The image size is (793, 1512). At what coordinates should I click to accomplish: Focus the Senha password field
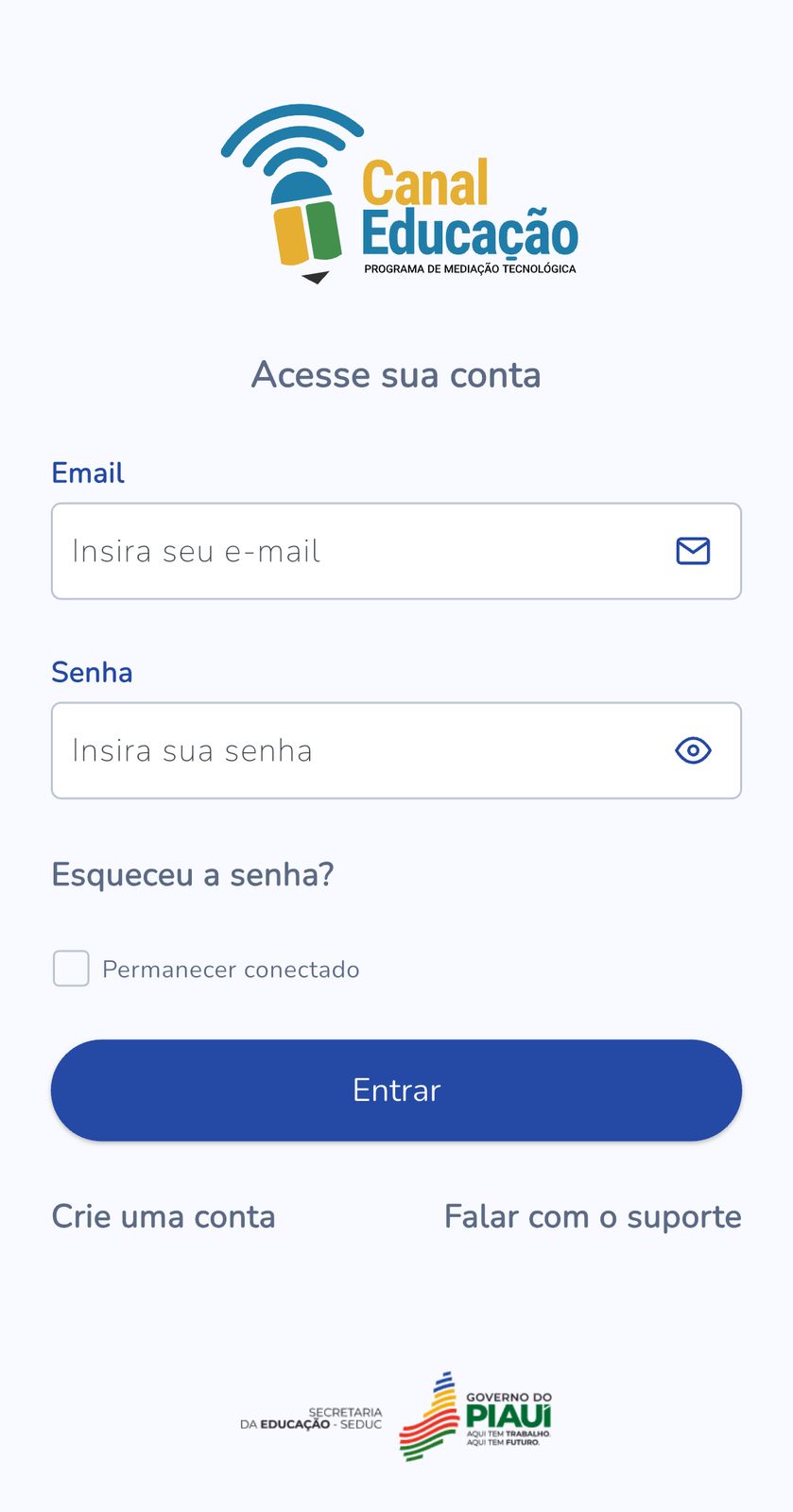coord(396,750)
